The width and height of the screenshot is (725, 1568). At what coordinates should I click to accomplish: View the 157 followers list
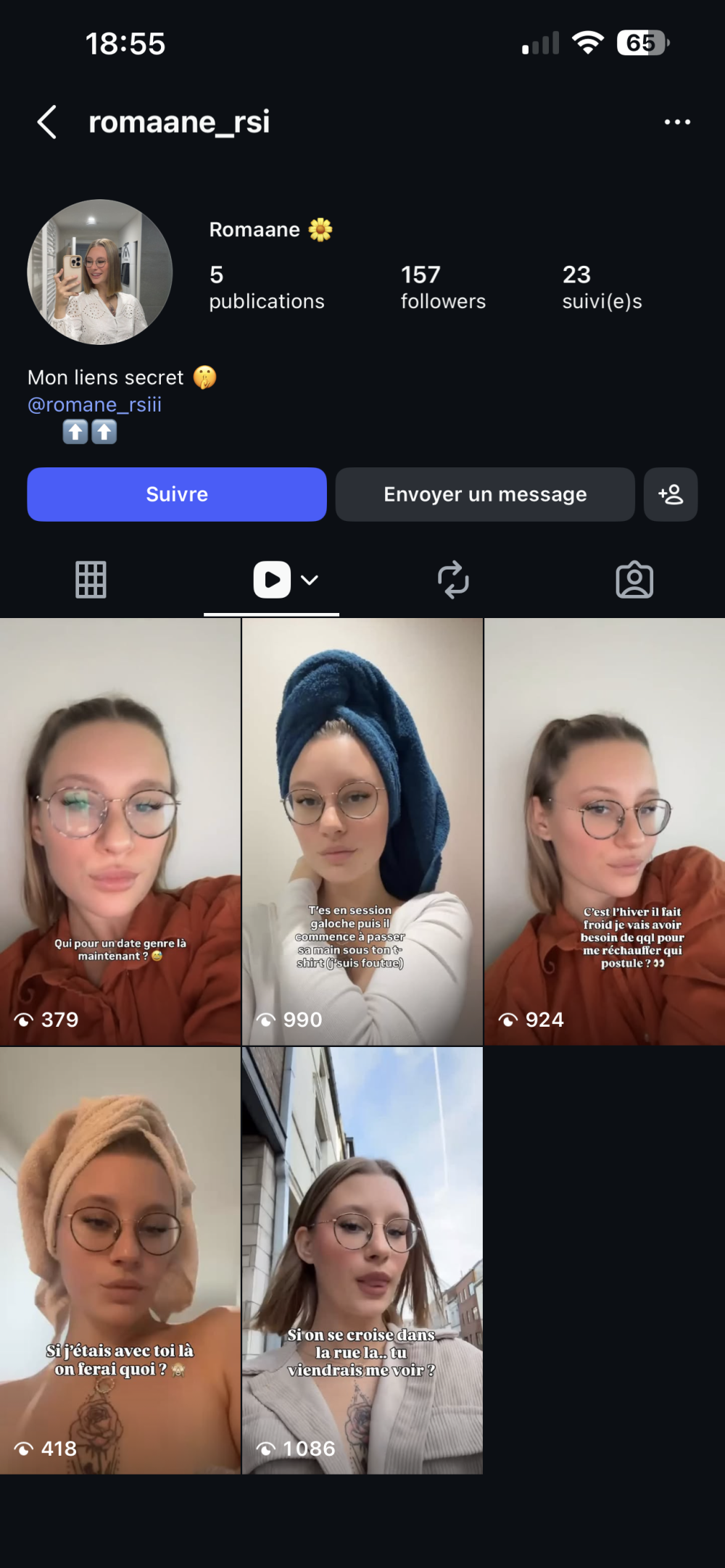[x=443, y=287]
